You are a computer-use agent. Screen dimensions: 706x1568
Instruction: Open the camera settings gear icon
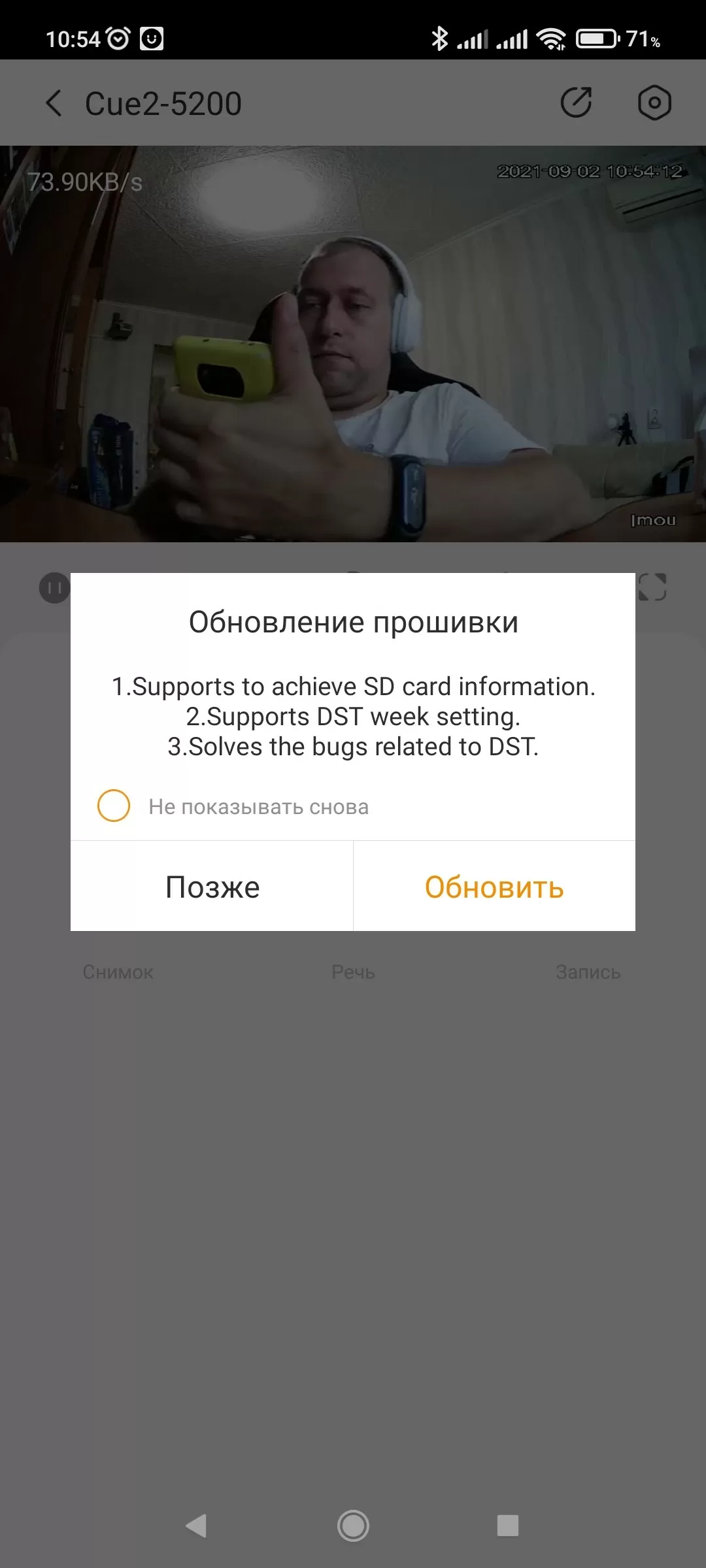coord(654,103)
